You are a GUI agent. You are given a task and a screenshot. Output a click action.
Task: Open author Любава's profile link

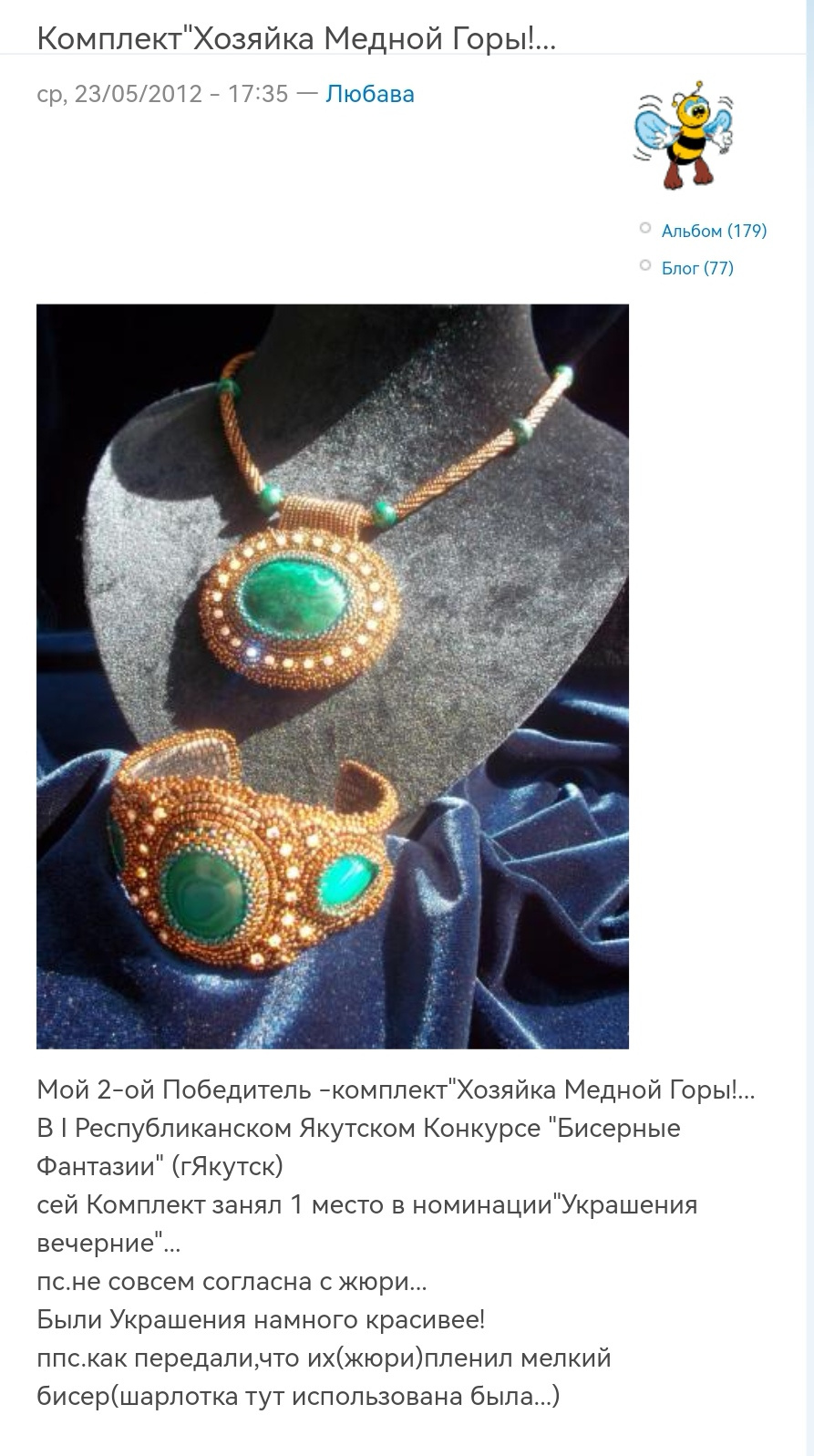point(369,94)
